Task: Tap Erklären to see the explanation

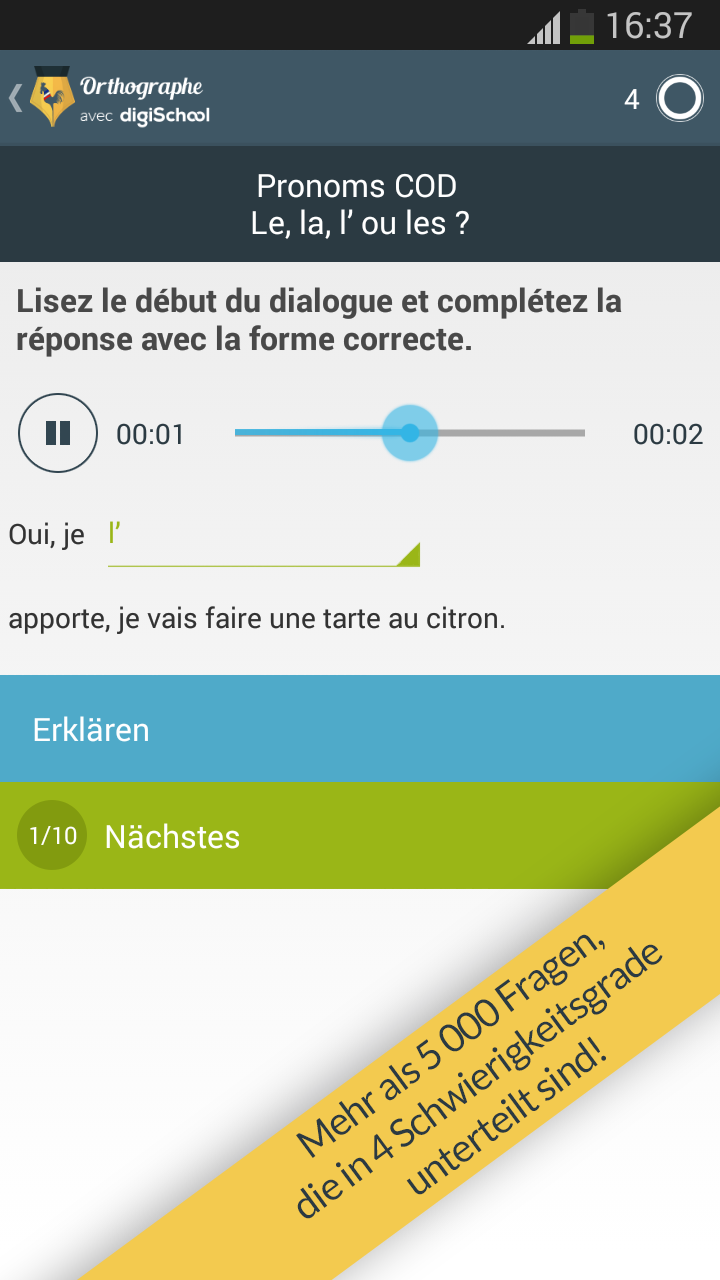Action: (360, 729)
